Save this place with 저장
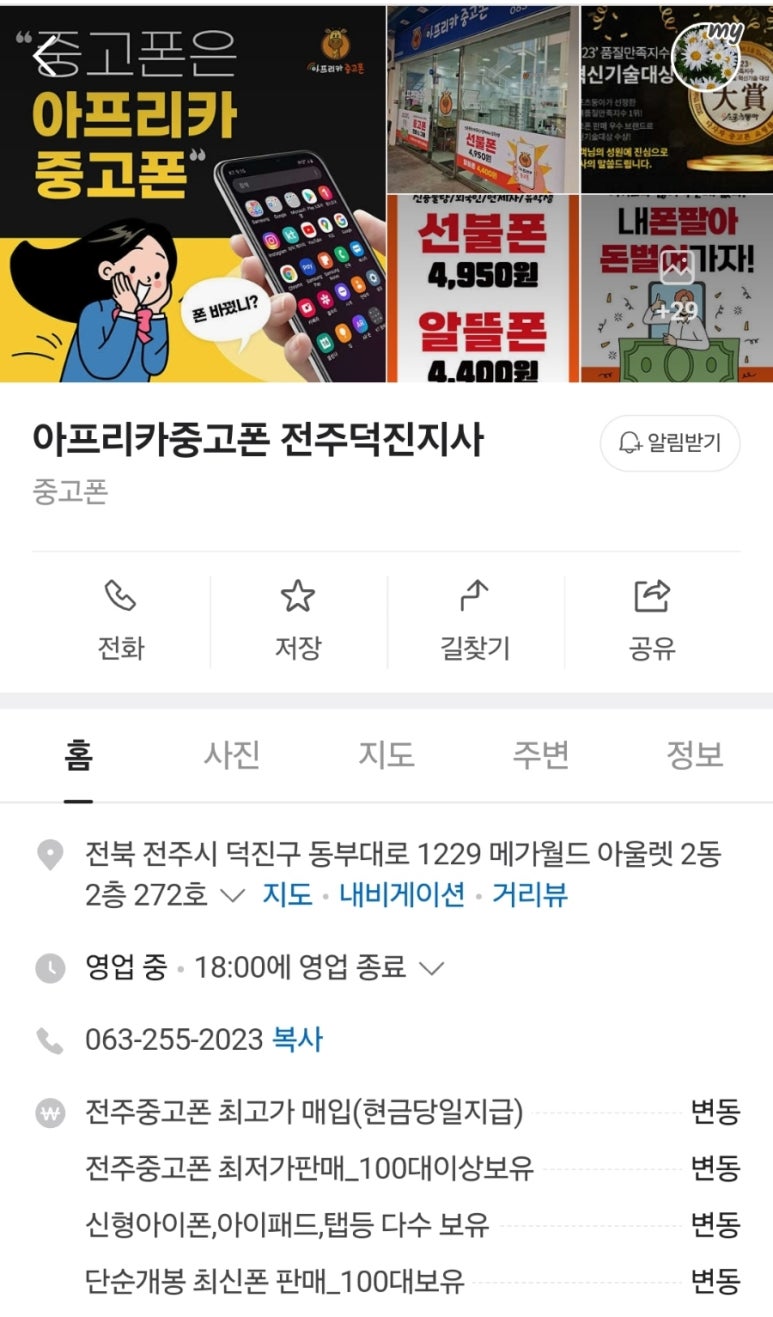 [x=298, y=622]
